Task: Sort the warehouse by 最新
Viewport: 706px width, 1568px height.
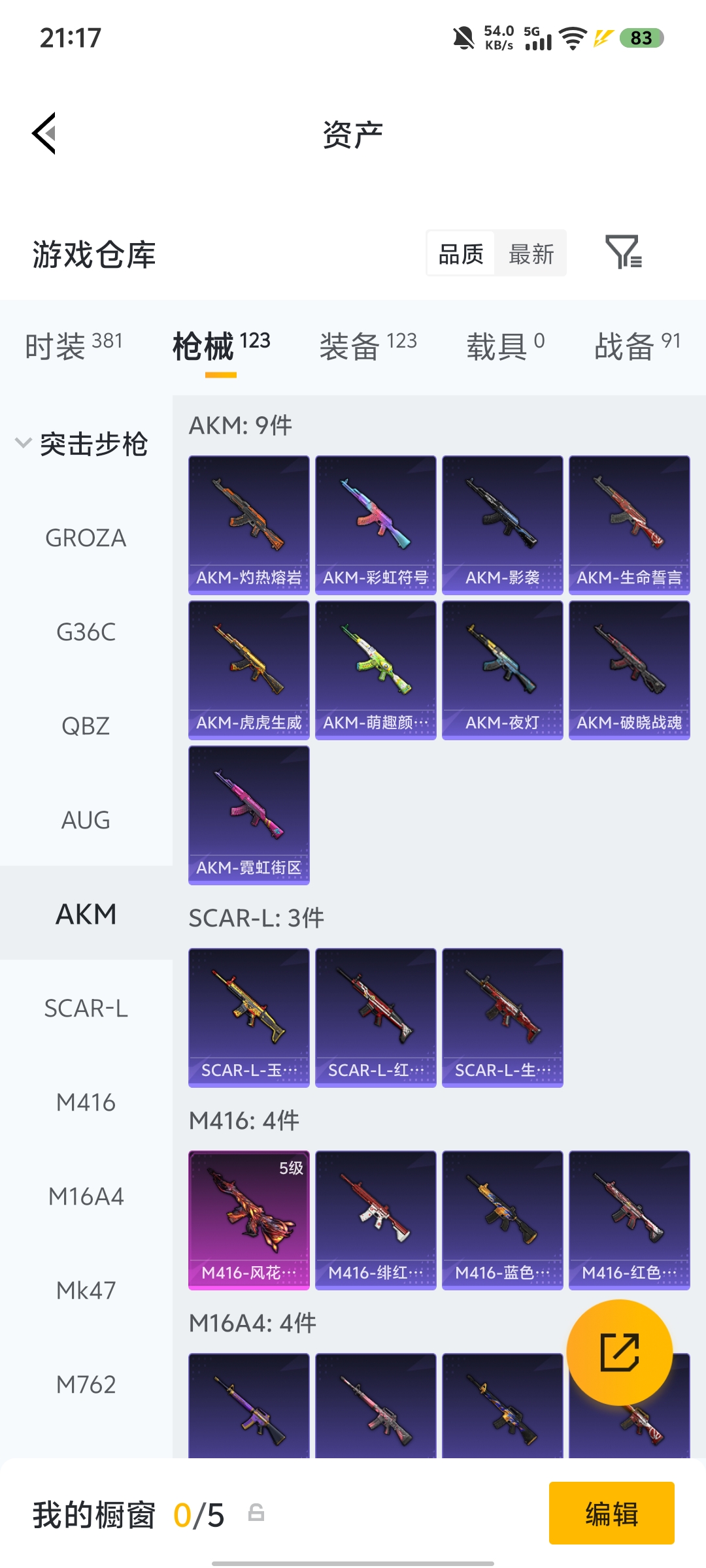Action: click(x=531, y=254)
